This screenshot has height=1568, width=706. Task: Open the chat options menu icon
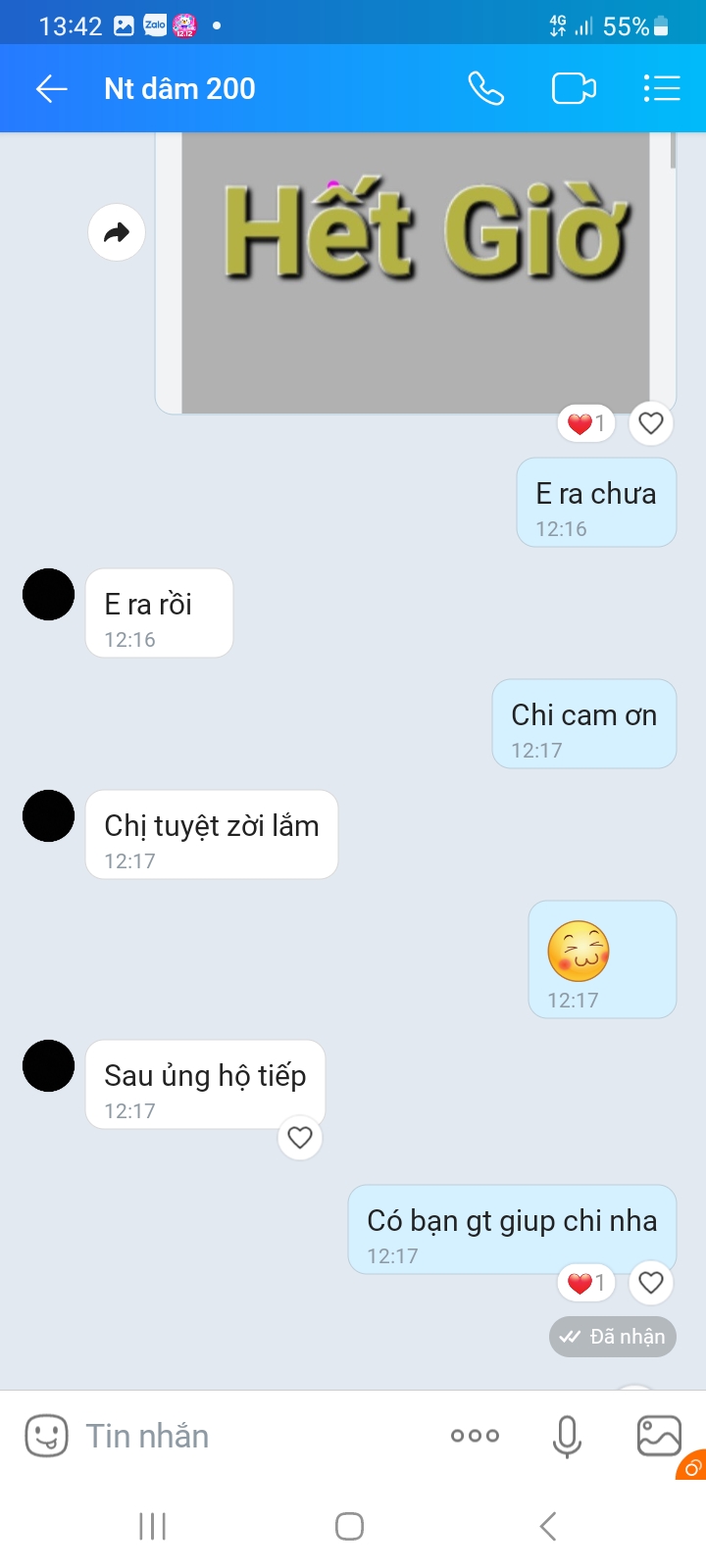pyautogui.click(x=662, y=89)
